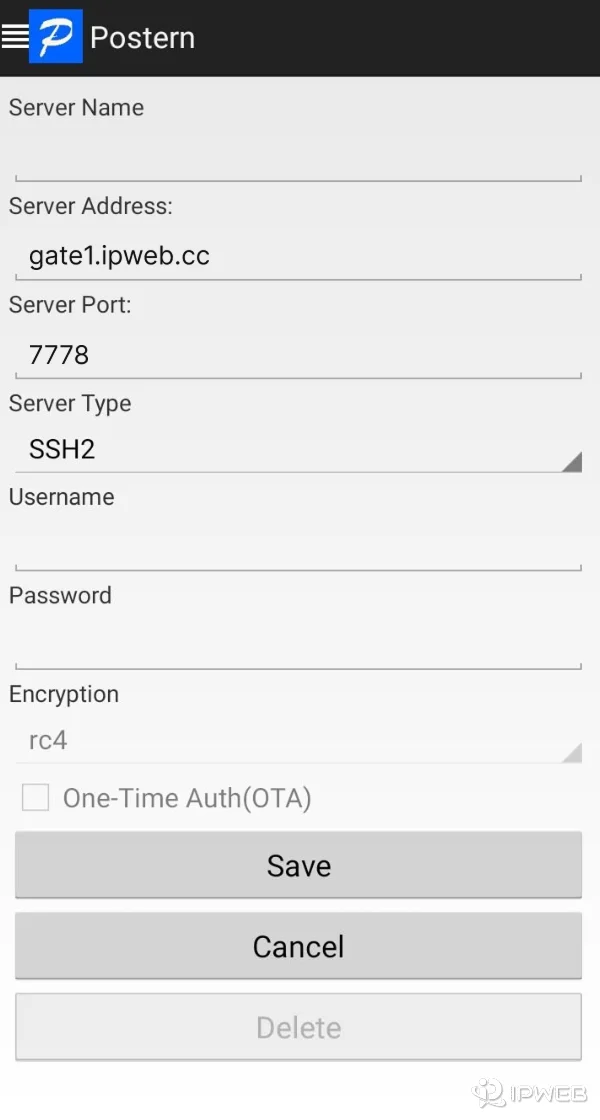Tap the Delete button

click(298, 1027)
